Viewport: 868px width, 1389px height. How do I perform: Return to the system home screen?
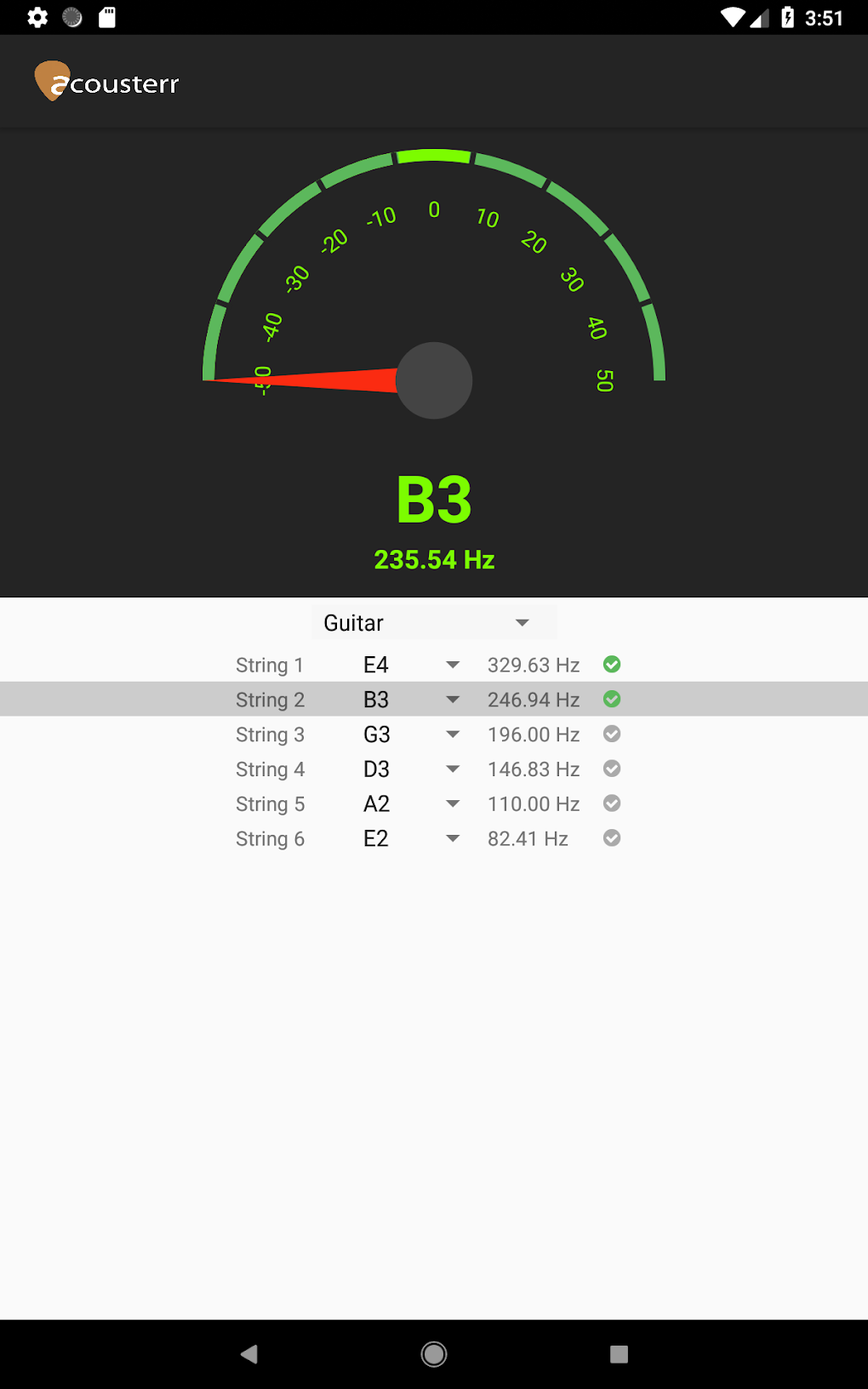[x=434, y=1354]
